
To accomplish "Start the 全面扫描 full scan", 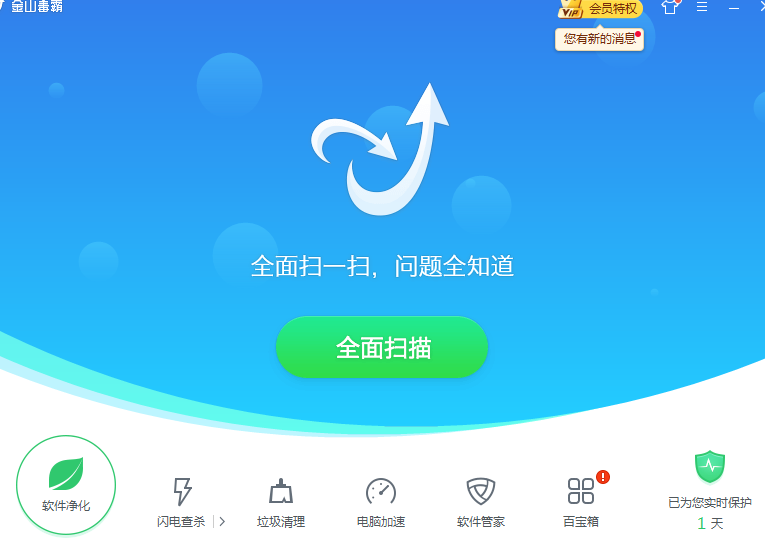I will pos(382,347).
